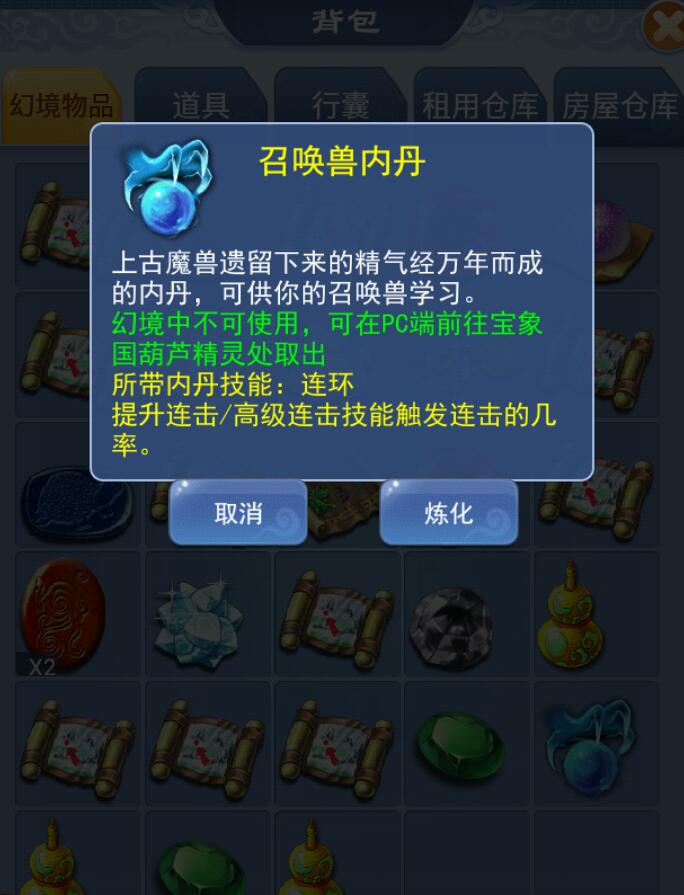Switch to the 道具 tab
684x895 pixels.
point(200,106)
